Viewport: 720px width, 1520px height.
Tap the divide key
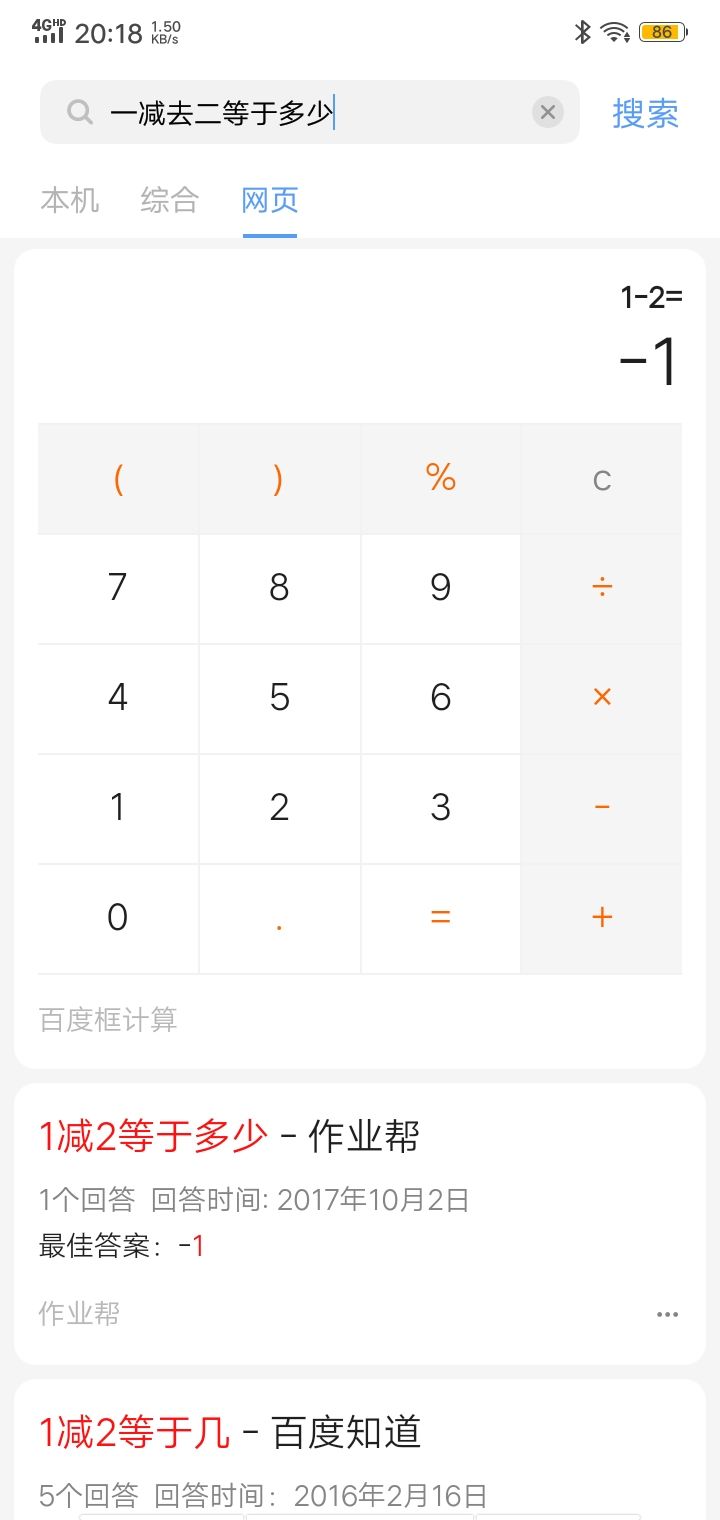(601, 588)
